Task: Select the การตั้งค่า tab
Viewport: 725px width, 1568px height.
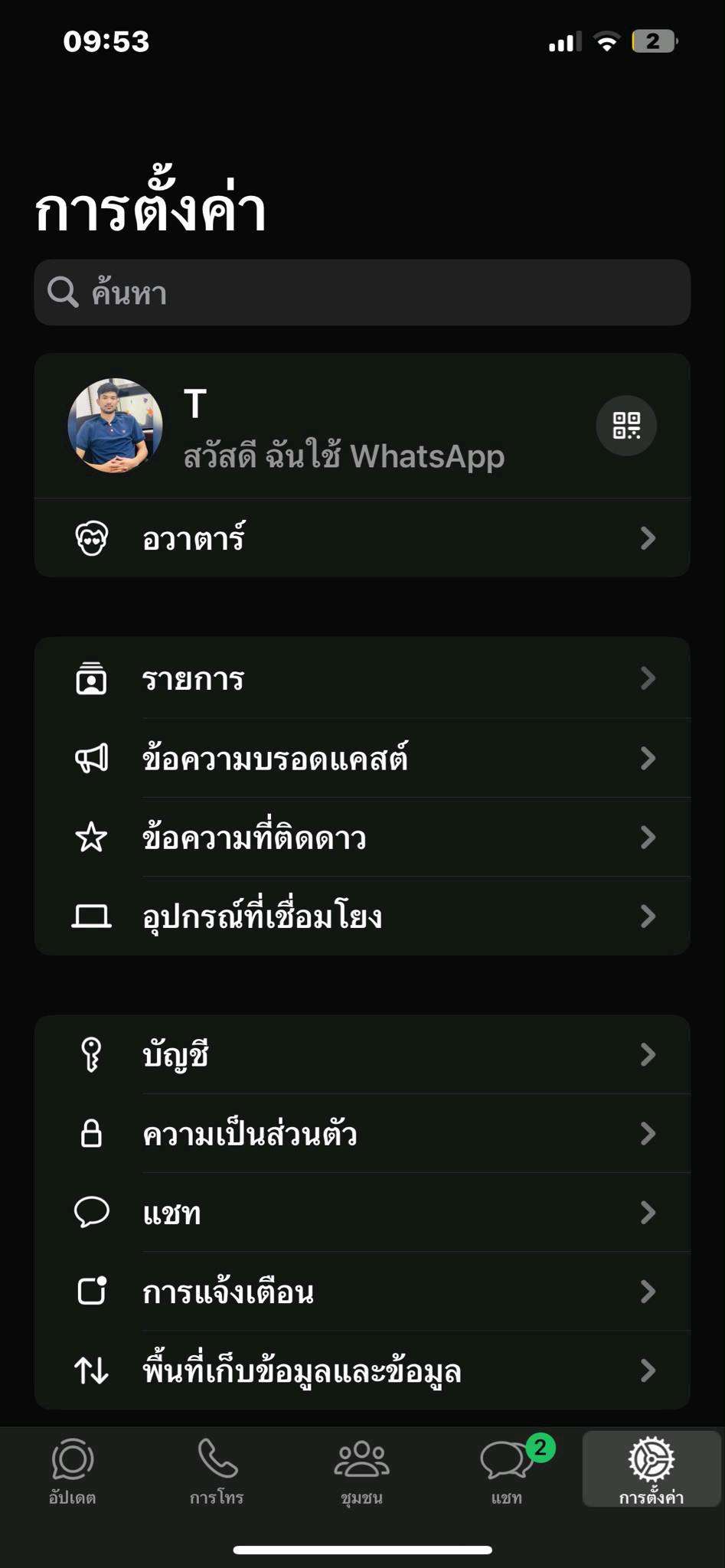Action: pyautogui.click(x=652, y=1469)
